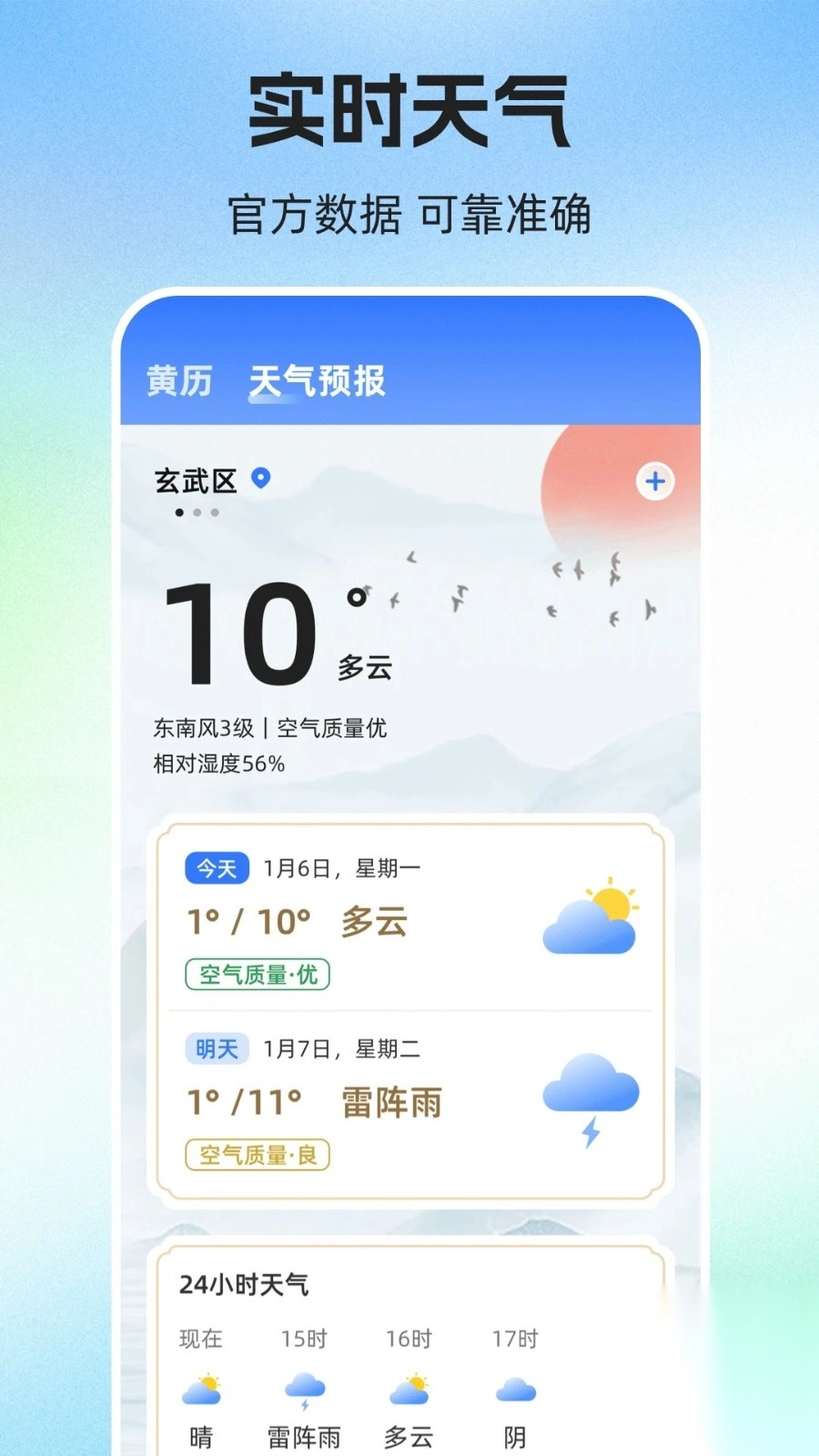819x1456 pixels.
Task: Click the current temperature 10°
Action: [246, 637]
